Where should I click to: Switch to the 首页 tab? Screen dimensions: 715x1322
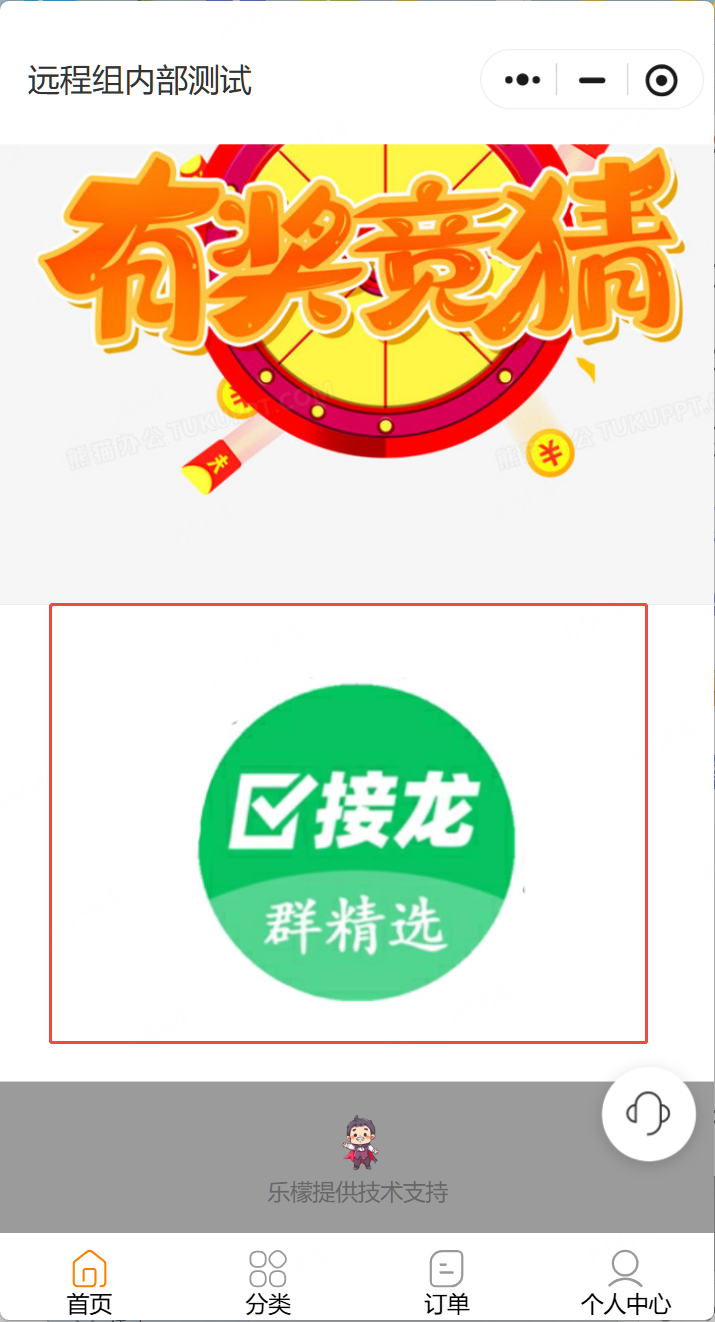point(89,1281)
